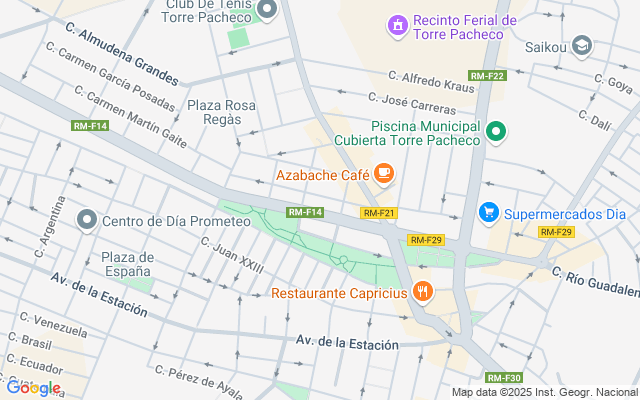640x400 pixels.
Task: Tap the Centro de Día Prometeo pin
Action: [x=87, y=220]
